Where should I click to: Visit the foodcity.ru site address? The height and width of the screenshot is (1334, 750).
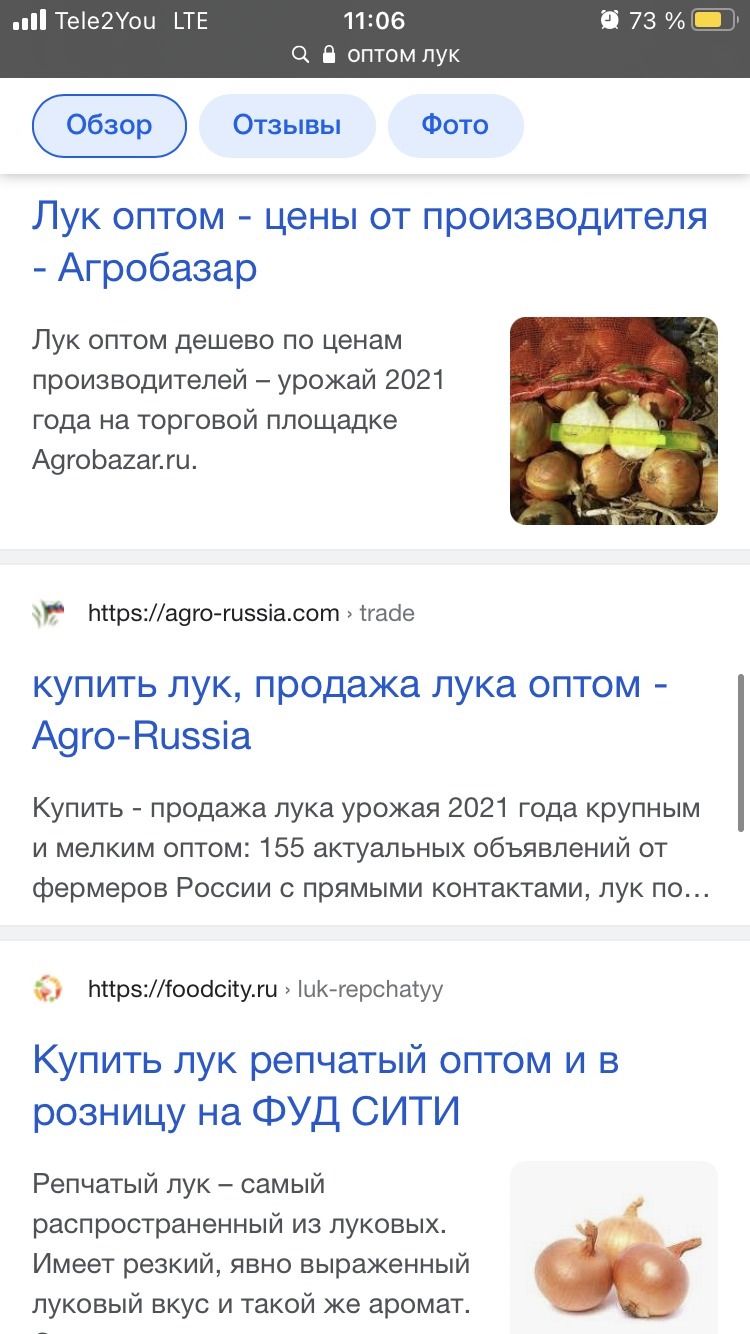(x=182, y=990)
